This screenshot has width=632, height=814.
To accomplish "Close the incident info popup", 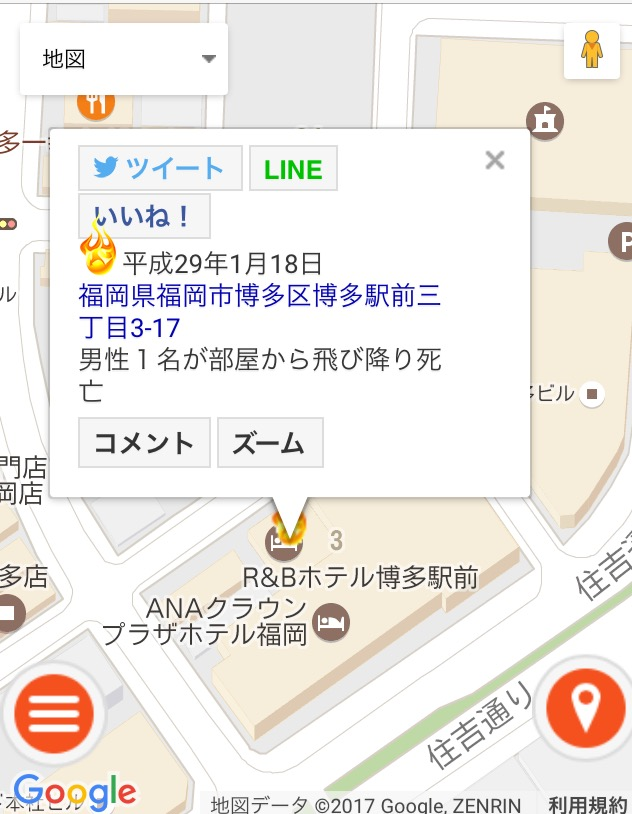I will pos(494,160).
